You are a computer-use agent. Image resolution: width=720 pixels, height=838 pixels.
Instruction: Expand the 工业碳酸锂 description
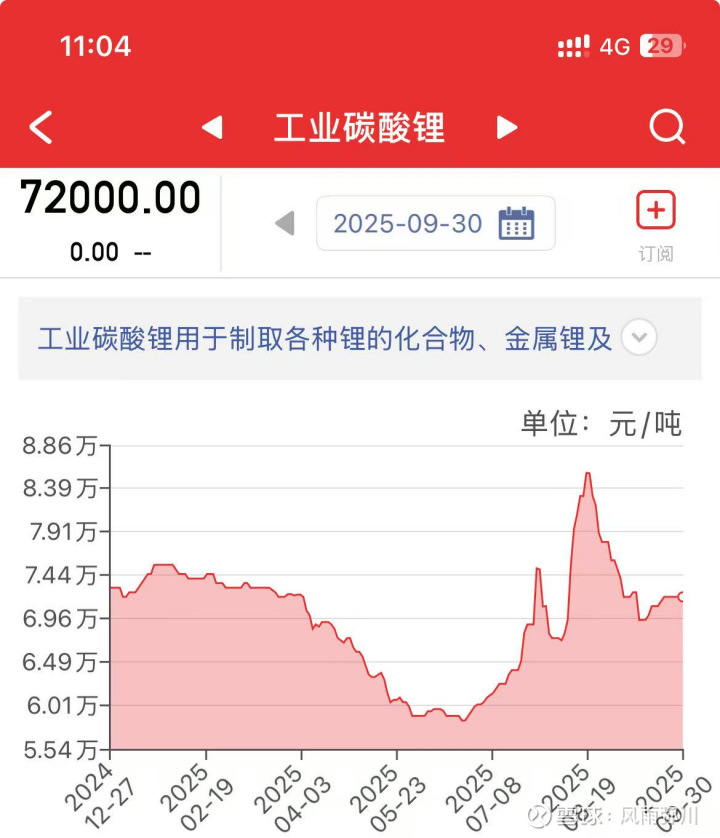639,338
